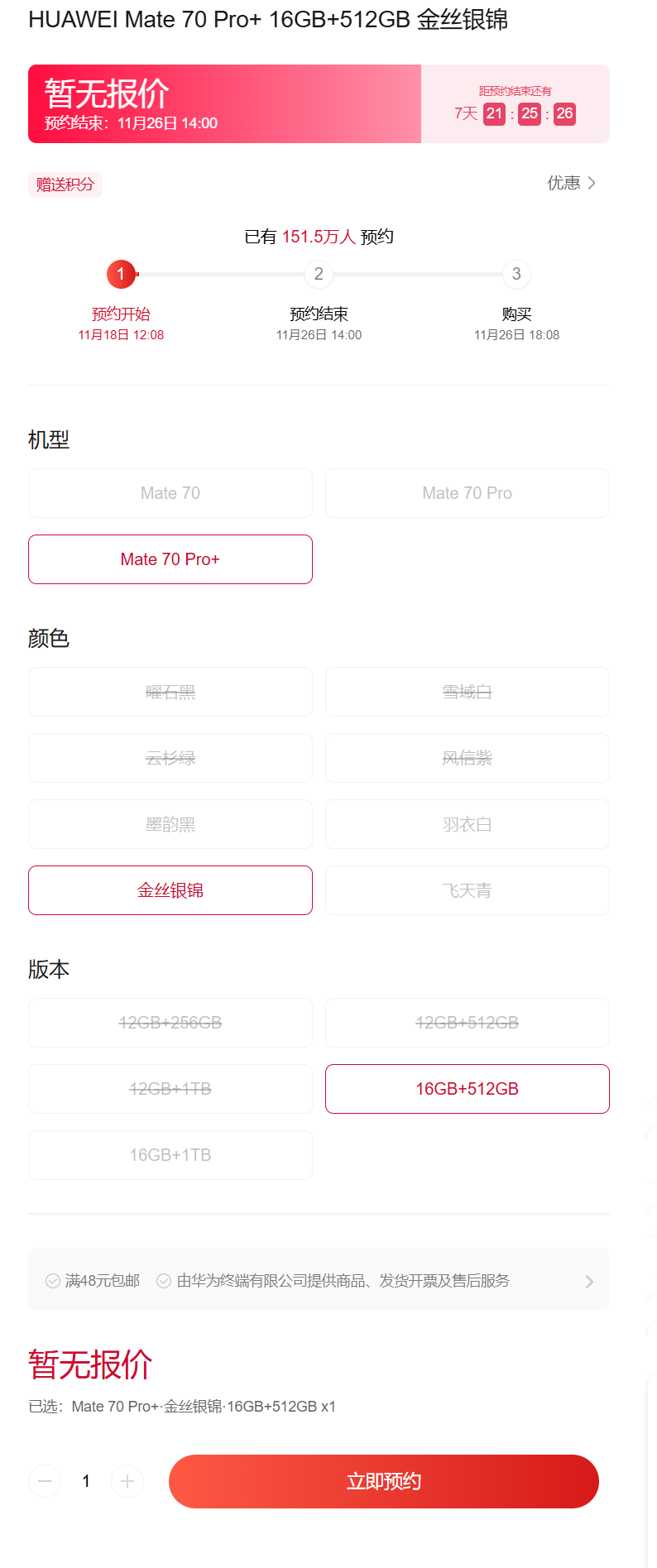The height and width of the screenshot is (1568, 657).
Task: Select the 金丝银锦 color
Action: (170, 890)
